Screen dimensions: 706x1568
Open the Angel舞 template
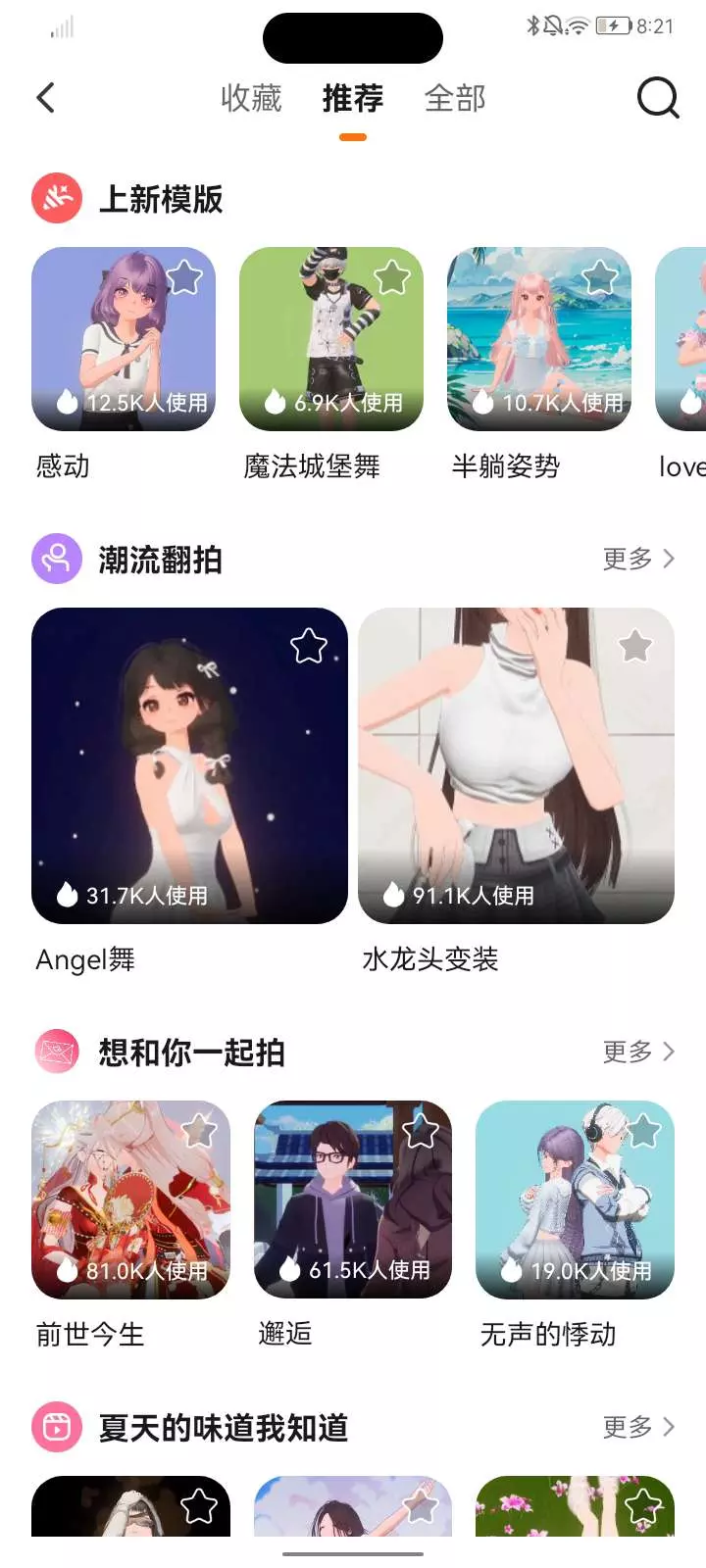(189, 765)
